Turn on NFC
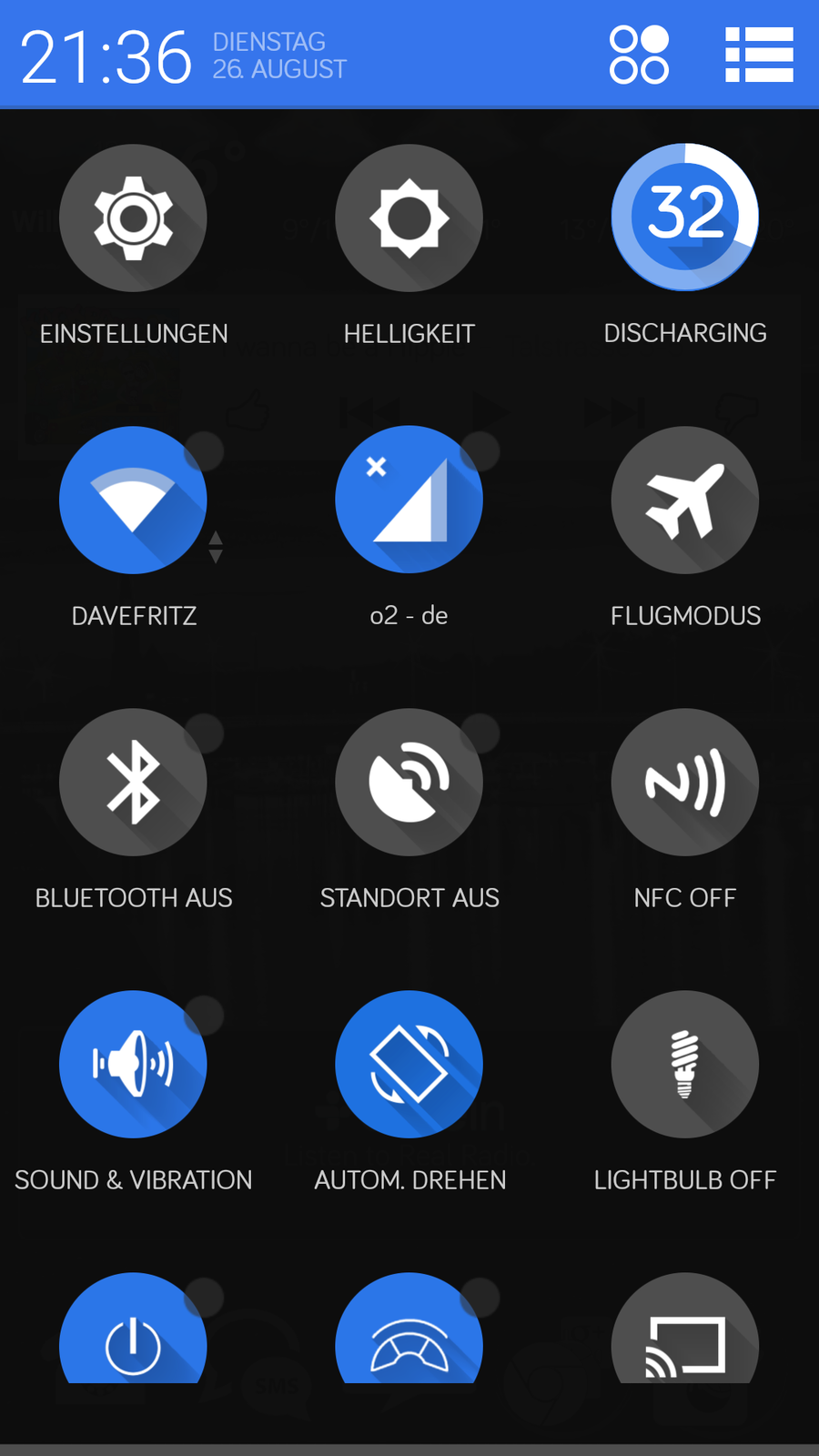 684,783
